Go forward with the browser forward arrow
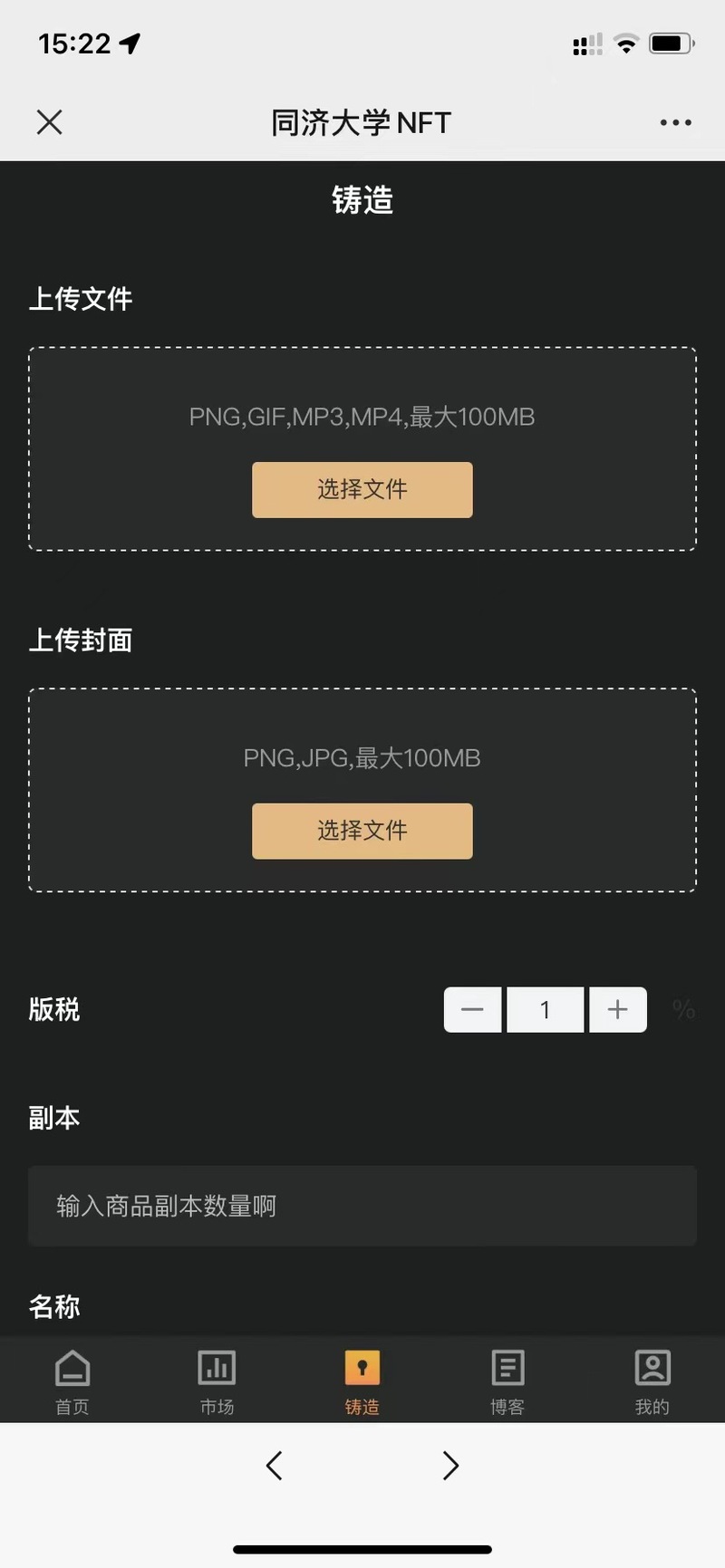The image size is (725, 1568). coord(450,1465)
